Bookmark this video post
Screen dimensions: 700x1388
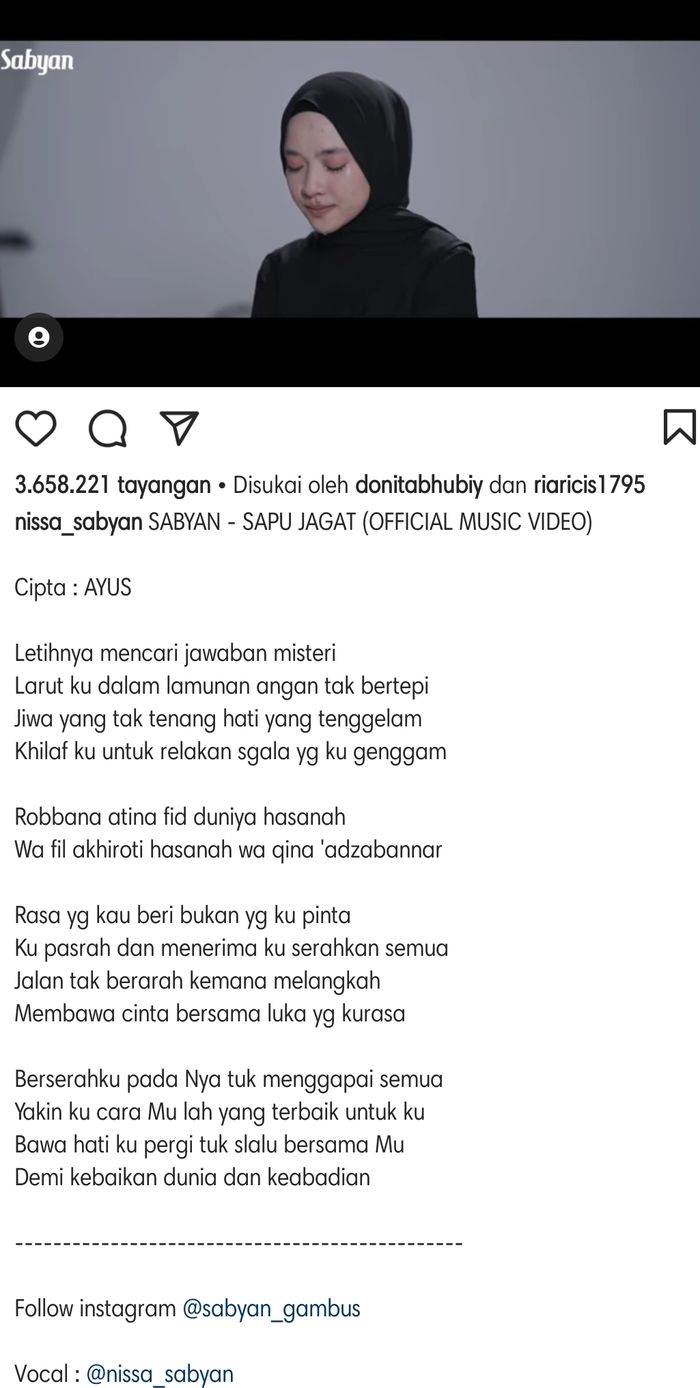click(x=679, y=427)
